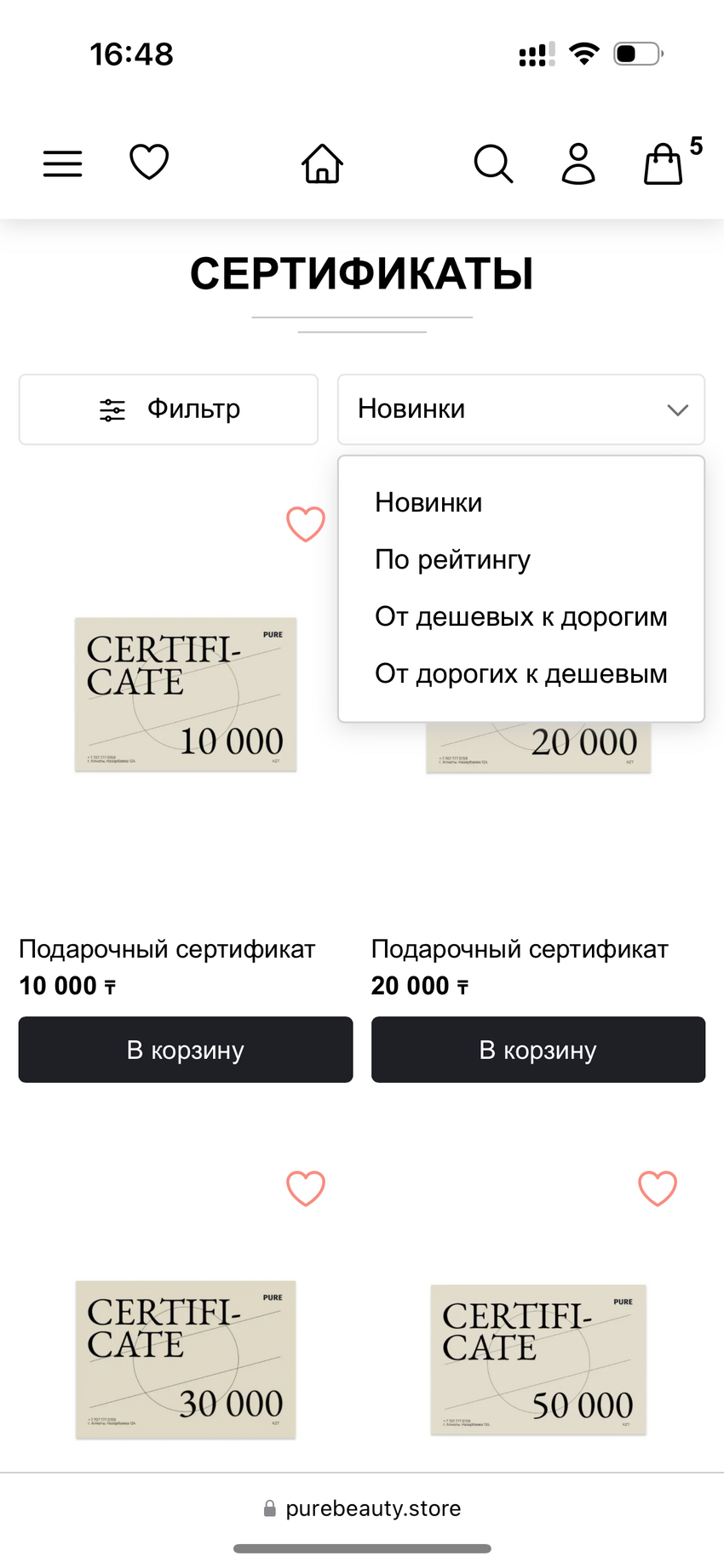Open the 50 000 certificate product card

pyautogui.click(x=538, y=1359)
